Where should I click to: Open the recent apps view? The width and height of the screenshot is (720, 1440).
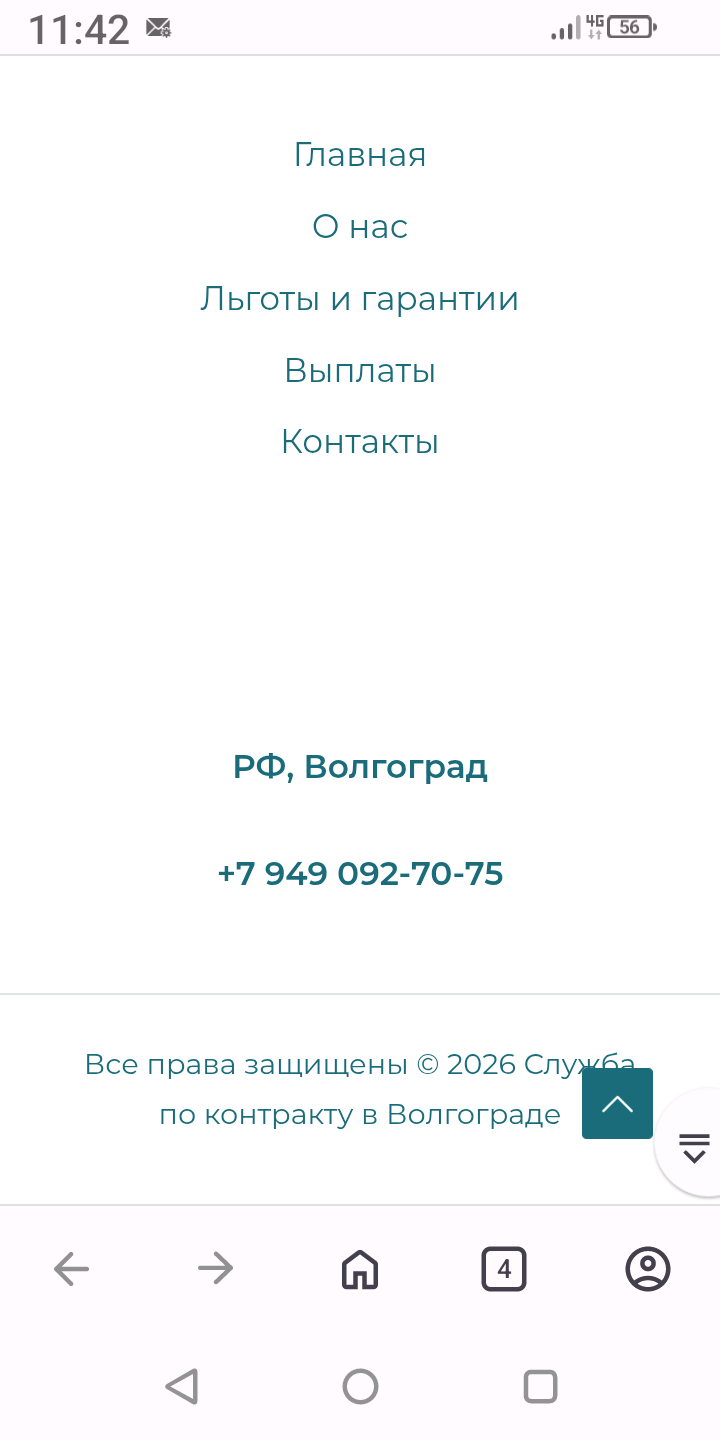540,1387
